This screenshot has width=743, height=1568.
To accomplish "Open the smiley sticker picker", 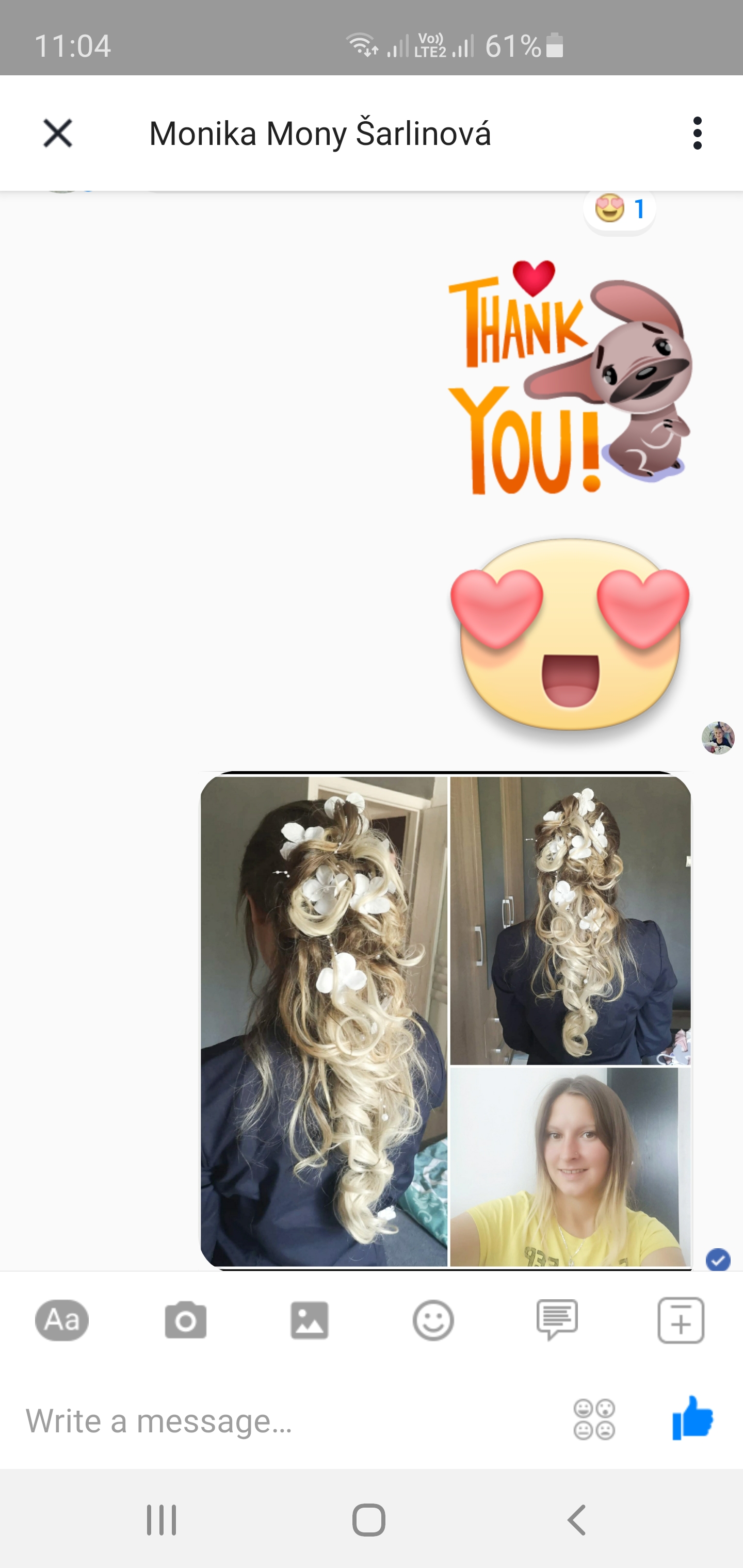I will pyautogui.click(x=433, y=1320).
